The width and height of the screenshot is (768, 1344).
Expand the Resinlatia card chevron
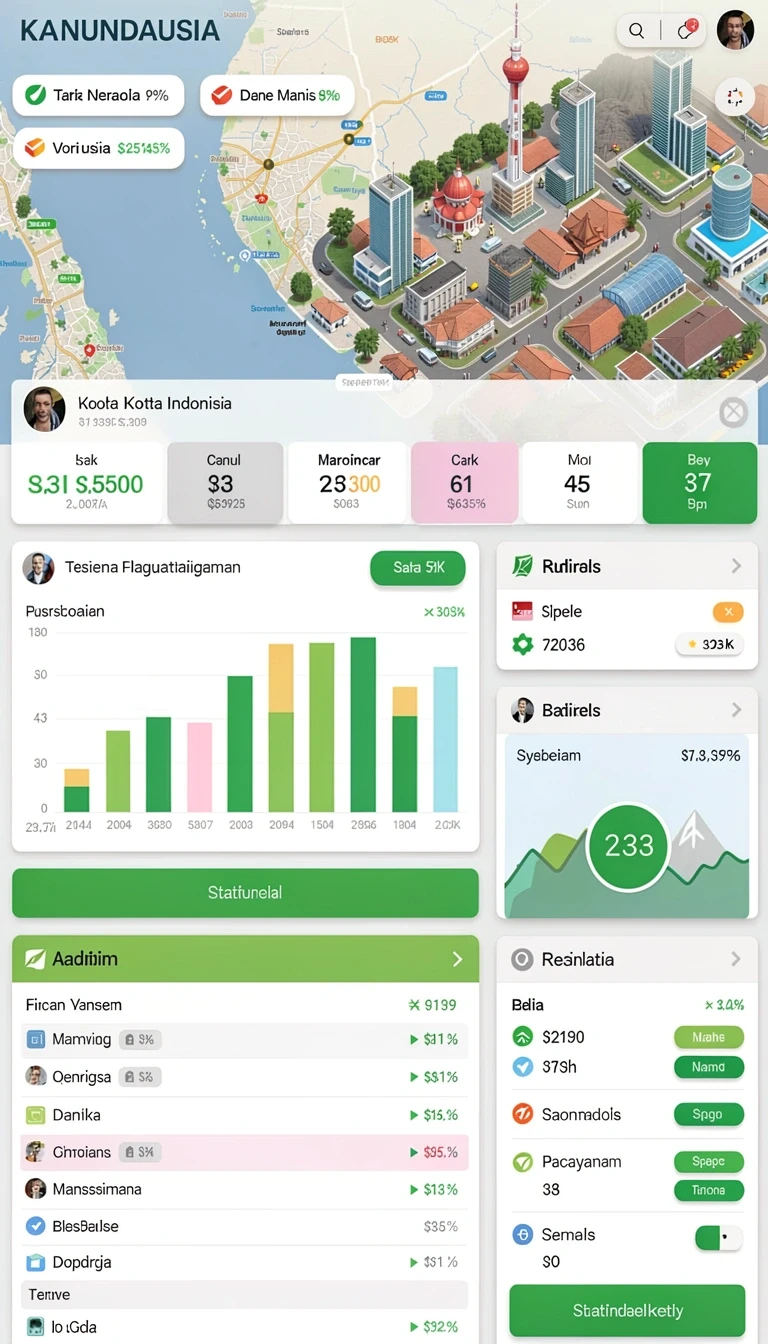[x=736, y=959]
